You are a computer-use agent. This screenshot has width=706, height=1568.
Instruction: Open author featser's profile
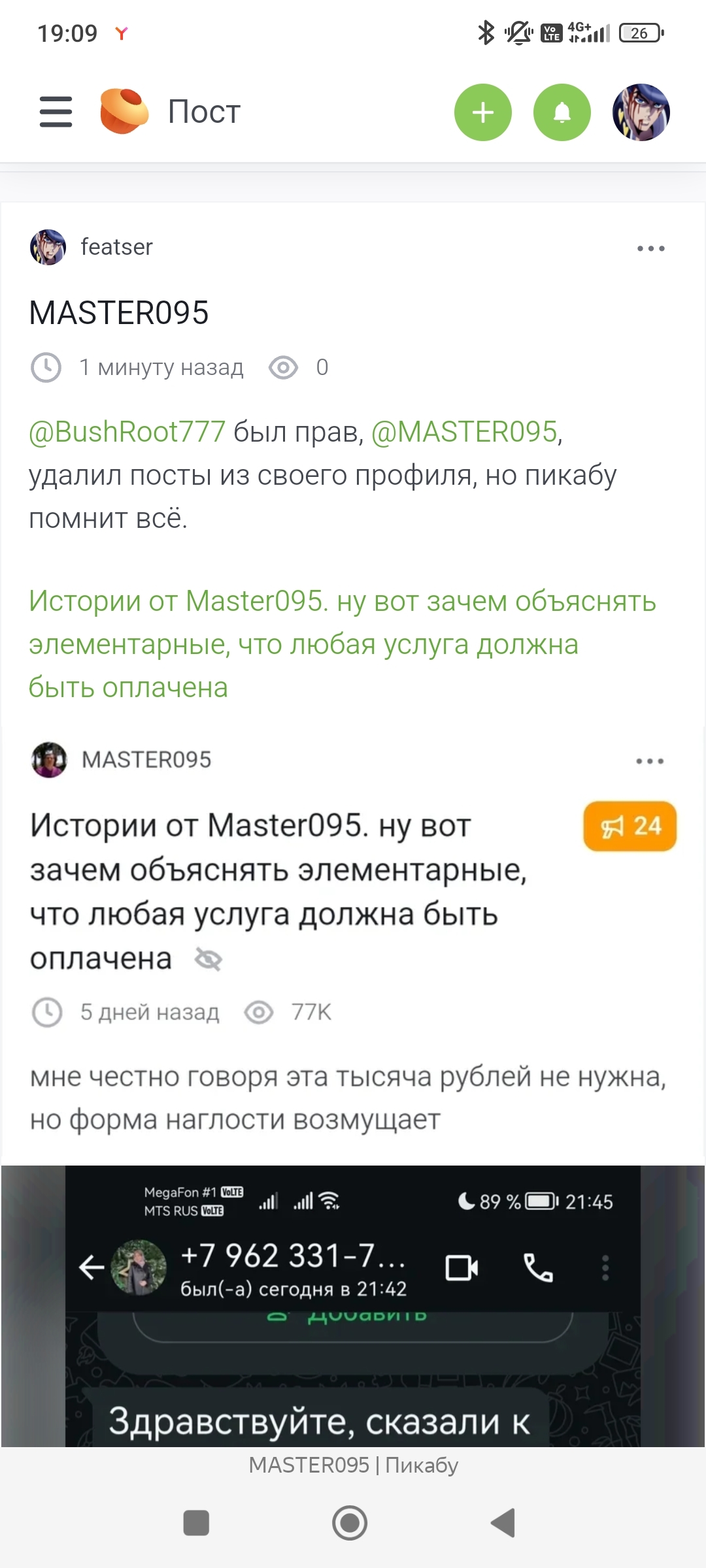pyautogui.click(x=116, y=247)
